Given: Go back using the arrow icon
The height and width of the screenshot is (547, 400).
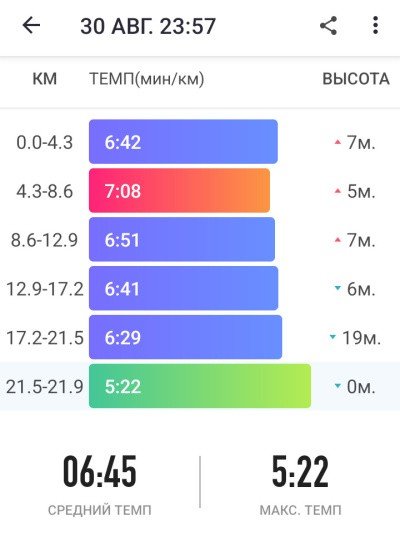Looking at the screenshot, I should [x=31, y=25].
